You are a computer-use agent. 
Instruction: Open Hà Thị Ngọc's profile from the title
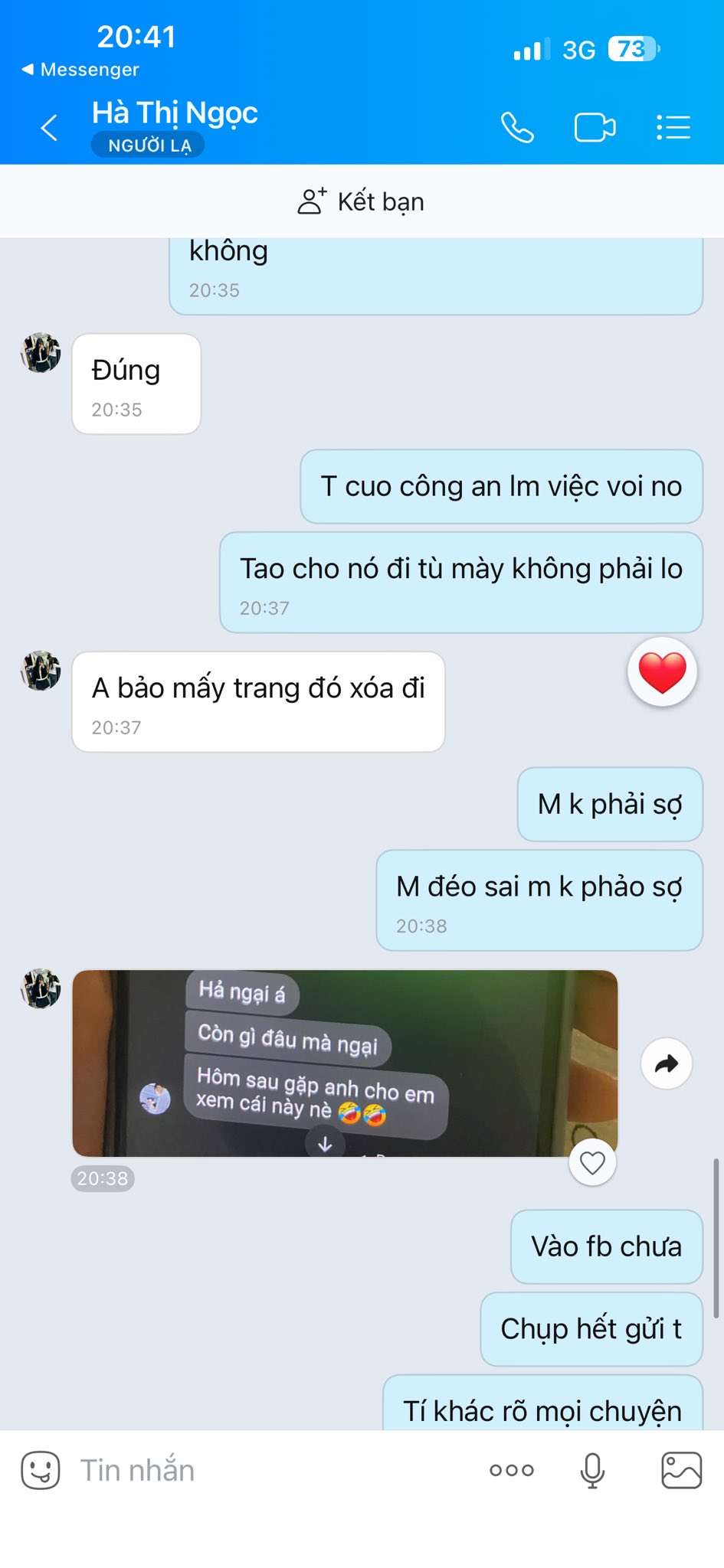click(x=175, y=113)
